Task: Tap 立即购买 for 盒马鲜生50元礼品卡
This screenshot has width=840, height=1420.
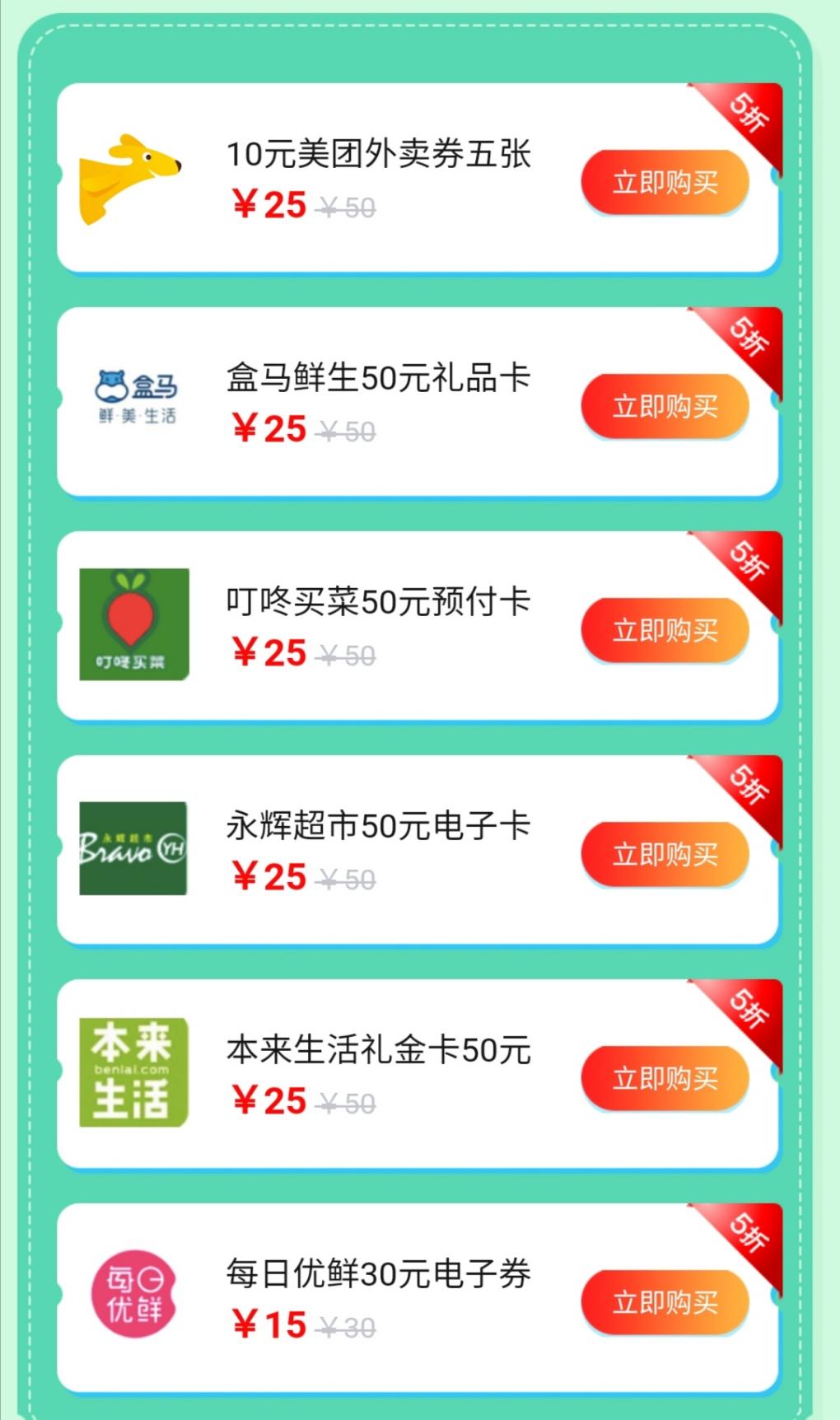Action: (x=665, y=406)
